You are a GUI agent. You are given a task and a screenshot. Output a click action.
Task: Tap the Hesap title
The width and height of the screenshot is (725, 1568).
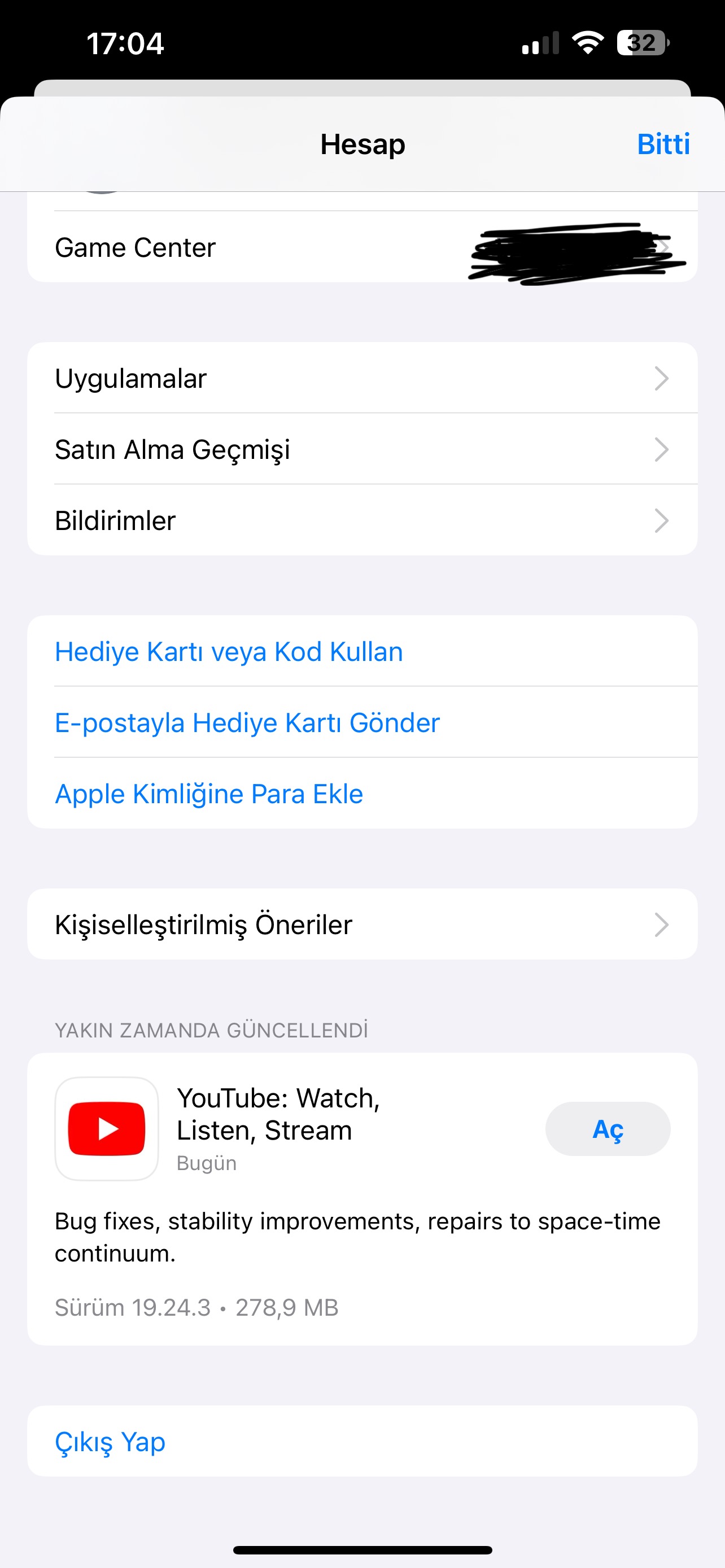pyautogui.click(x=362, y=144)
